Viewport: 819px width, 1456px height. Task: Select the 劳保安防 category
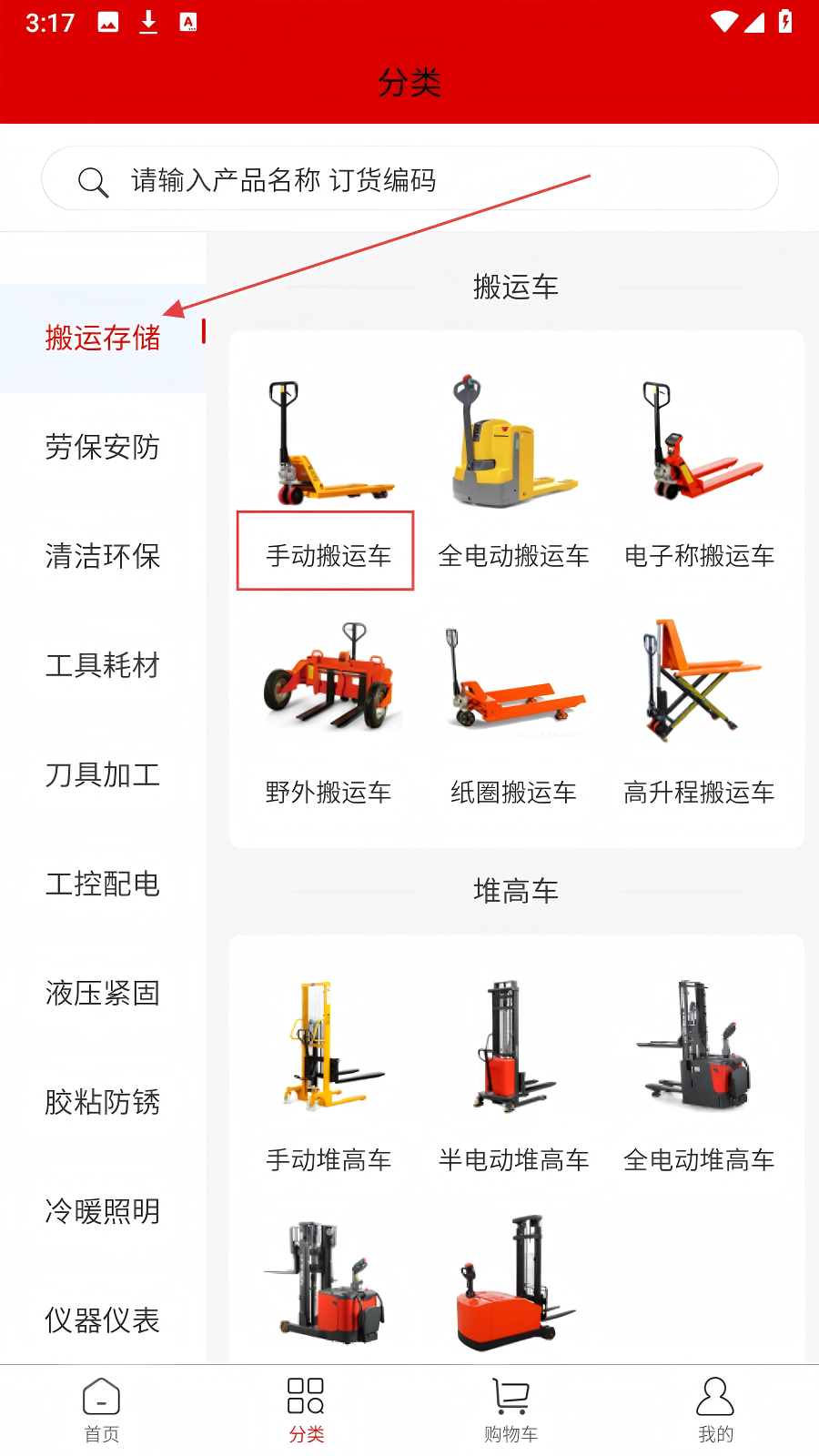point(103,447)
